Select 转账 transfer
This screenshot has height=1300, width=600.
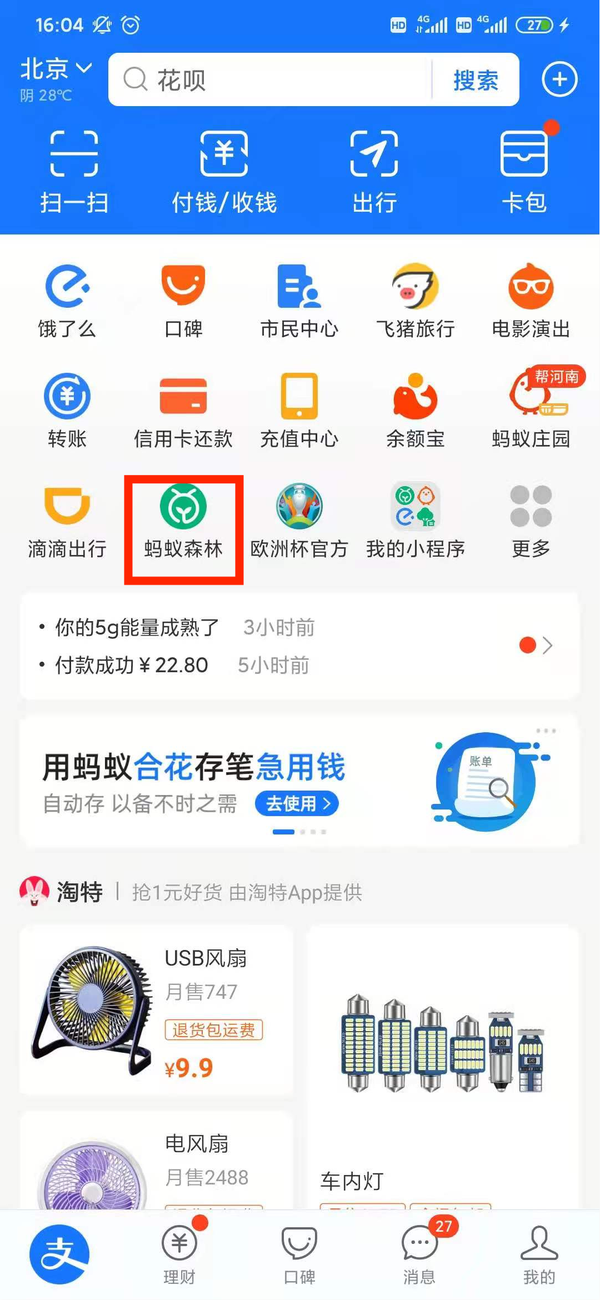(x=67, y=411)
